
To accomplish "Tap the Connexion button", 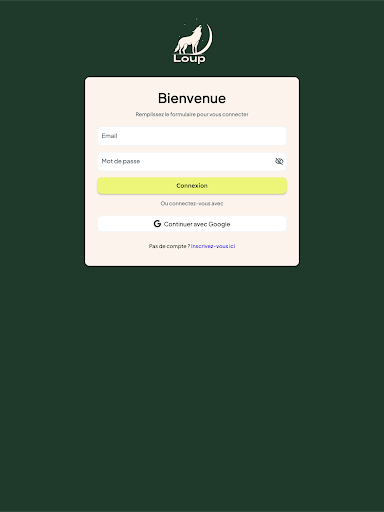I will (192, 186).
